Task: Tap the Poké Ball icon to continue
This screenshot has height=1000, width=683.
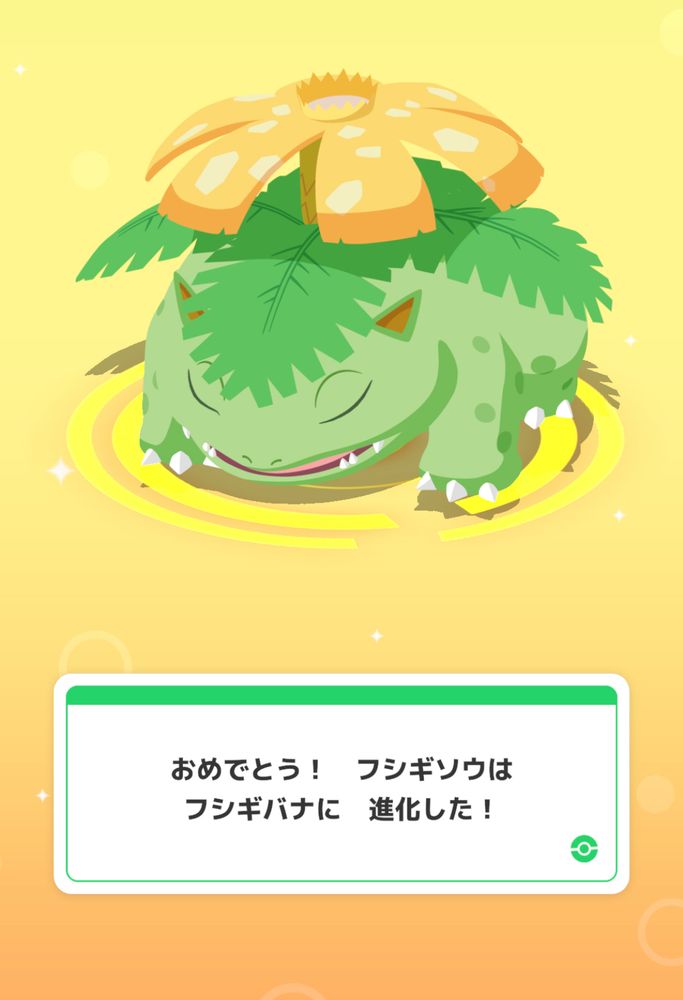Action: (584, 848)
